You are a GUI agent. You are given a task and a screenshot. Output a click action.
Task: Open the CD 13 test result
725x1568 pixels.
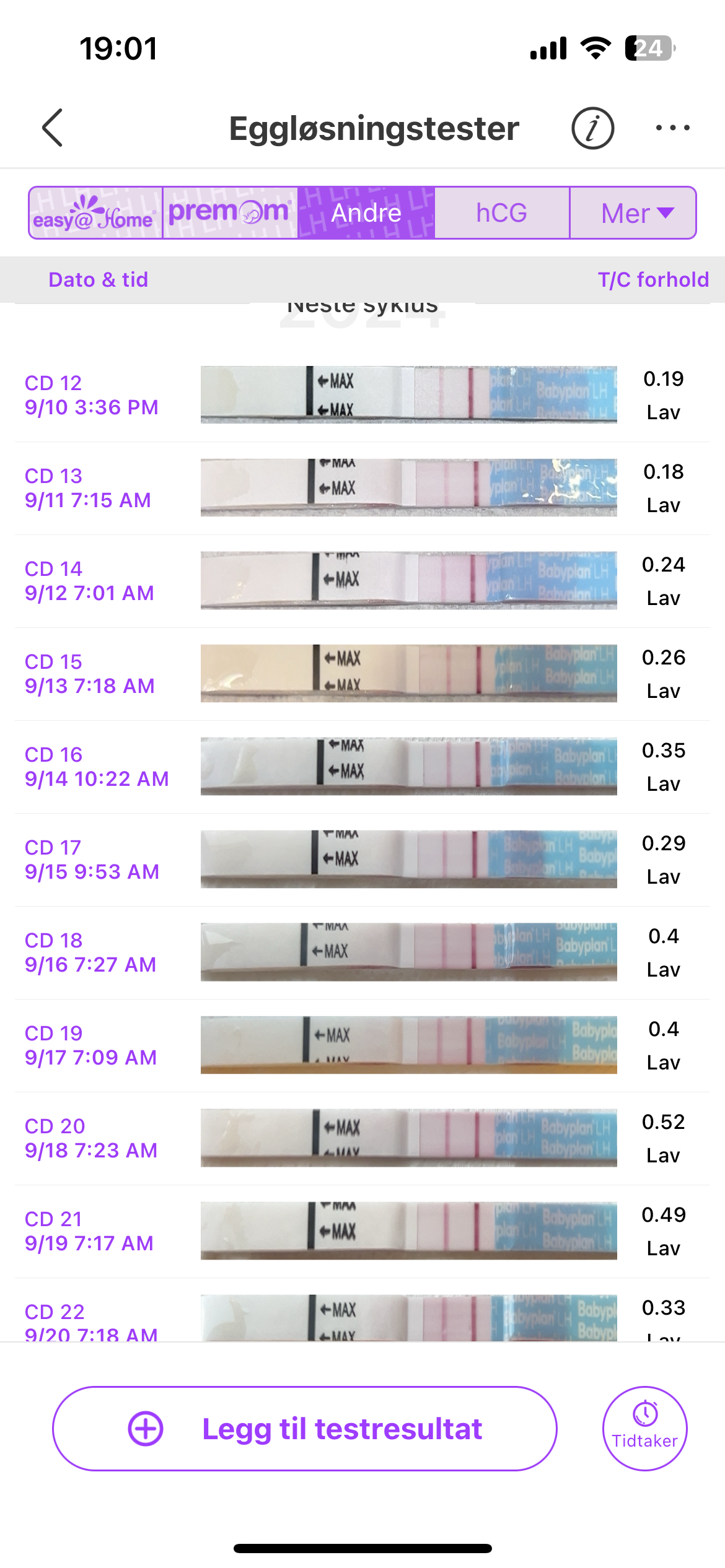click(362, 488)
